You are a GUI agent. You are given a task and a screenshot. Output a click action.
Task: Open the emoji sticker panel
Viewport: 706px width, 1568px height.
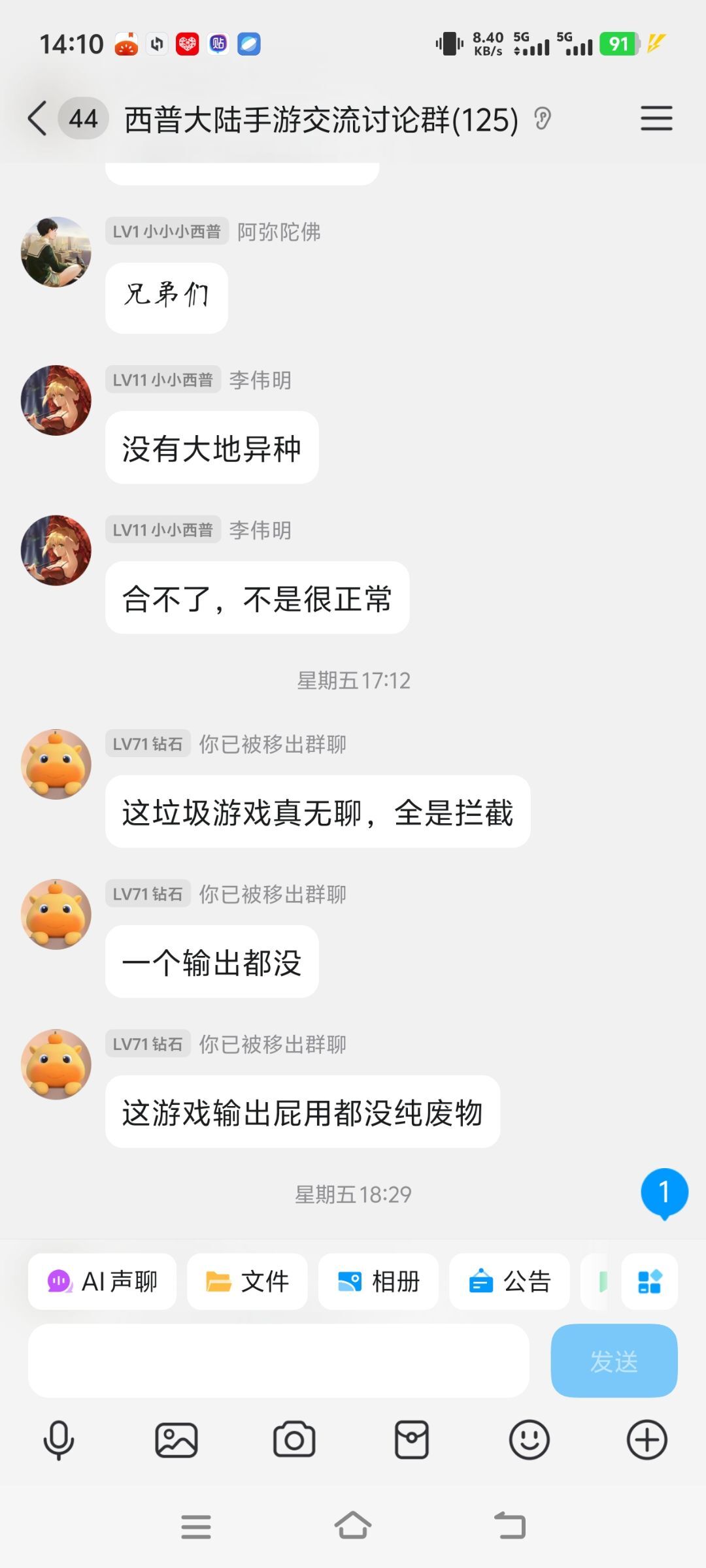(x=529, y=1441)
